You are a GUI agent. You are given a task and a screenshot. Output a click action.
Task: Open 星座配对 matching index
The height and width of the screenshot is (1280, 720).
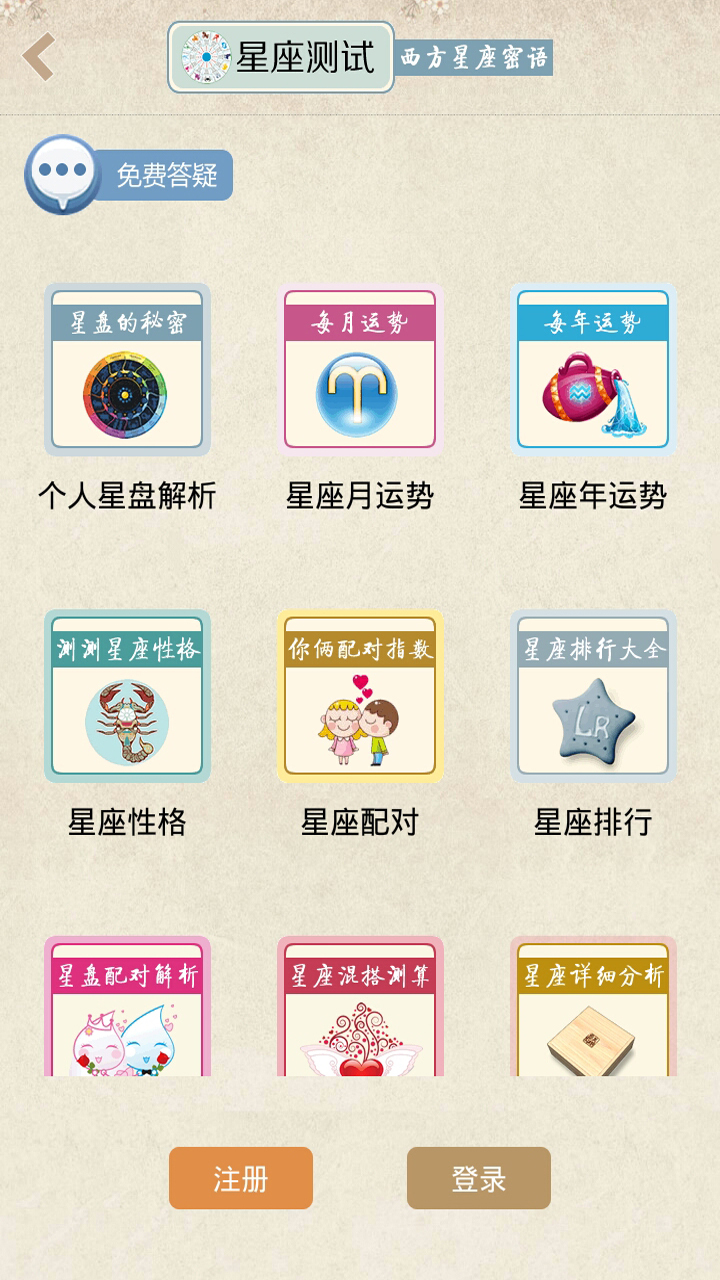[x=360, y=697]
